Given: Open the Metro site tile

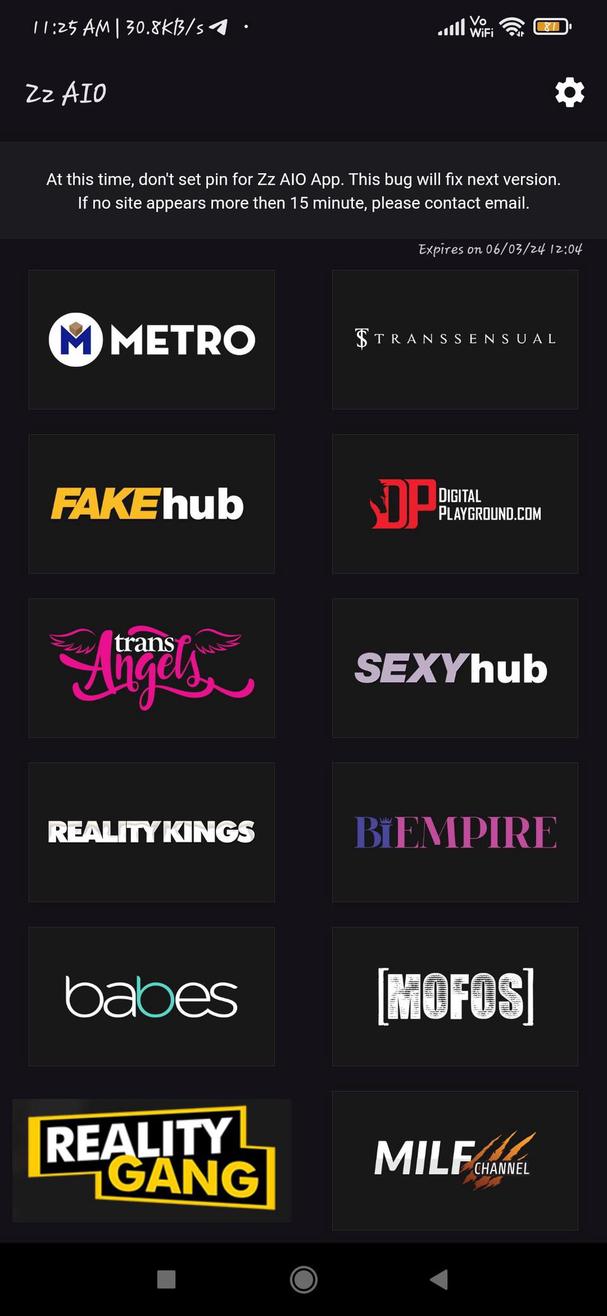Looking at the screenshot, I should 152,339.
